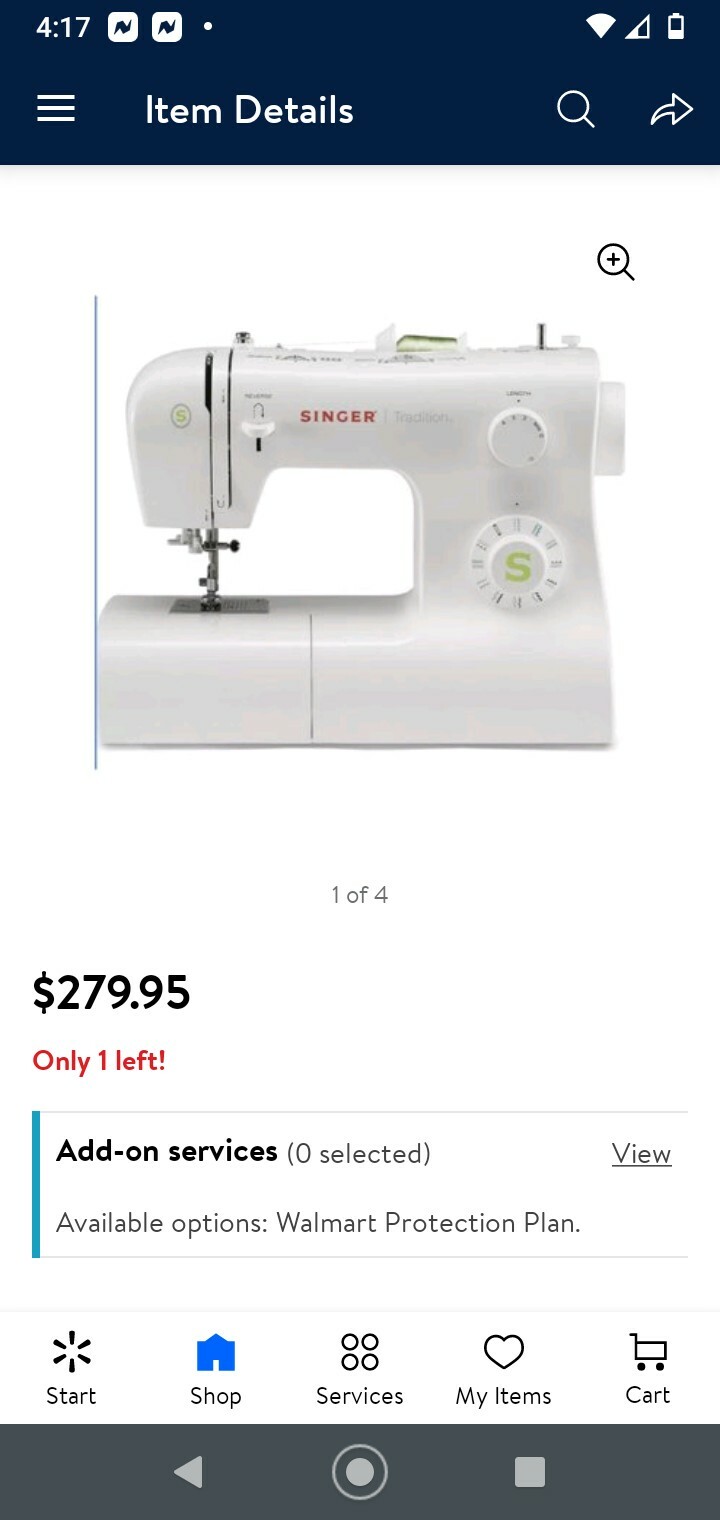Open the Services tab
The image size is (720, 1520).
359,1368
